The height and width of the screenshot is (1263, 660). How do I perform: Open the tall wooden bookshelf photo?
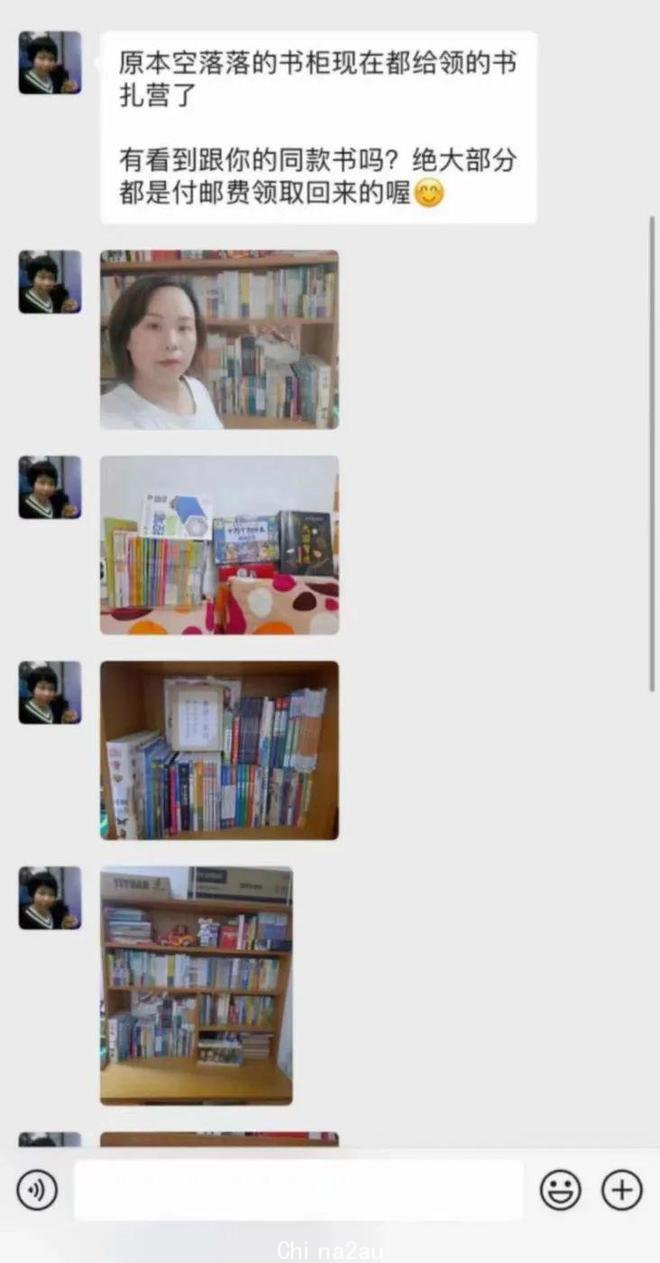tap(196, 985)
